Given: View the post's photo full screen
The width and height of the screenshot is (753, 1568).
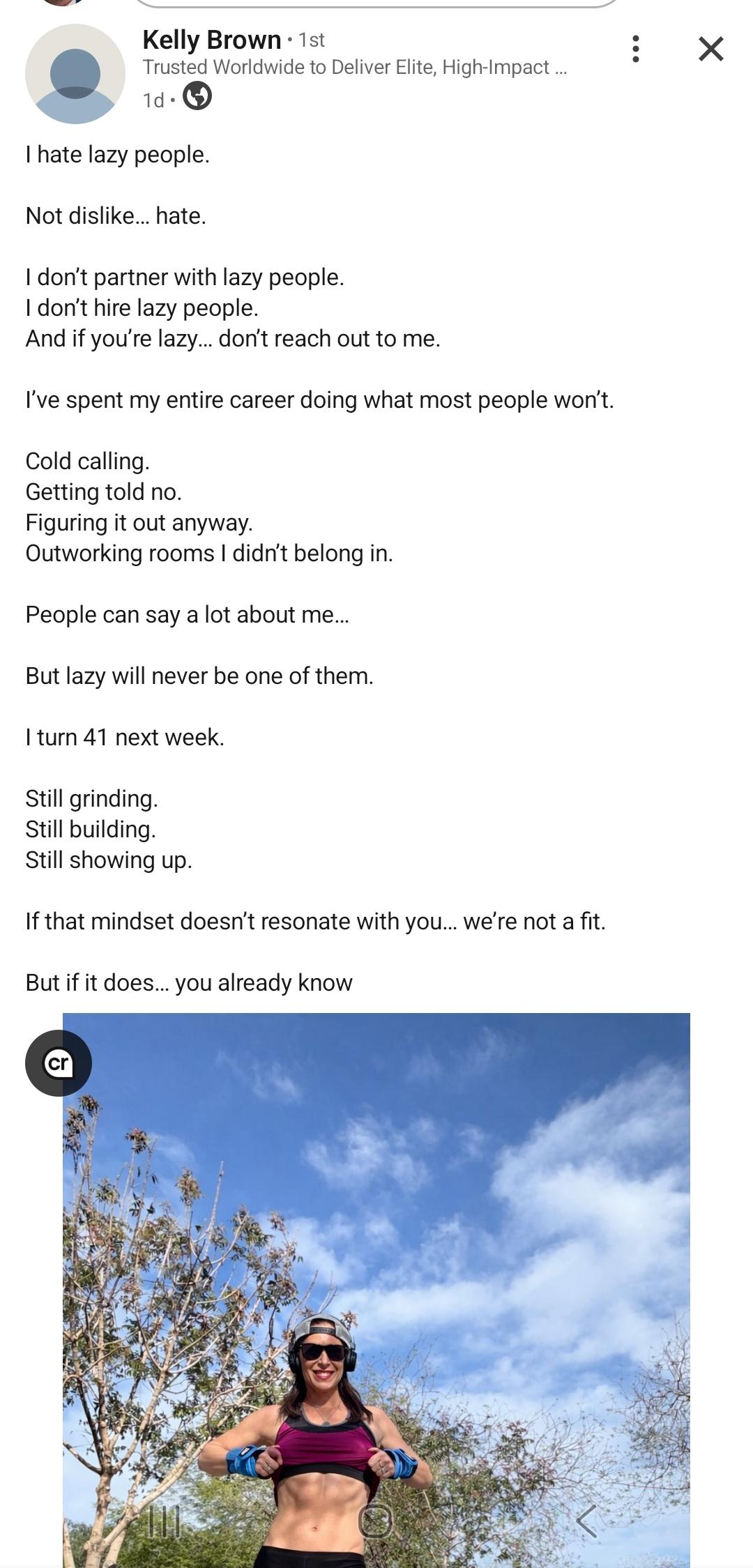Looking at the screenshot, I should click(x=376, y=1255).
